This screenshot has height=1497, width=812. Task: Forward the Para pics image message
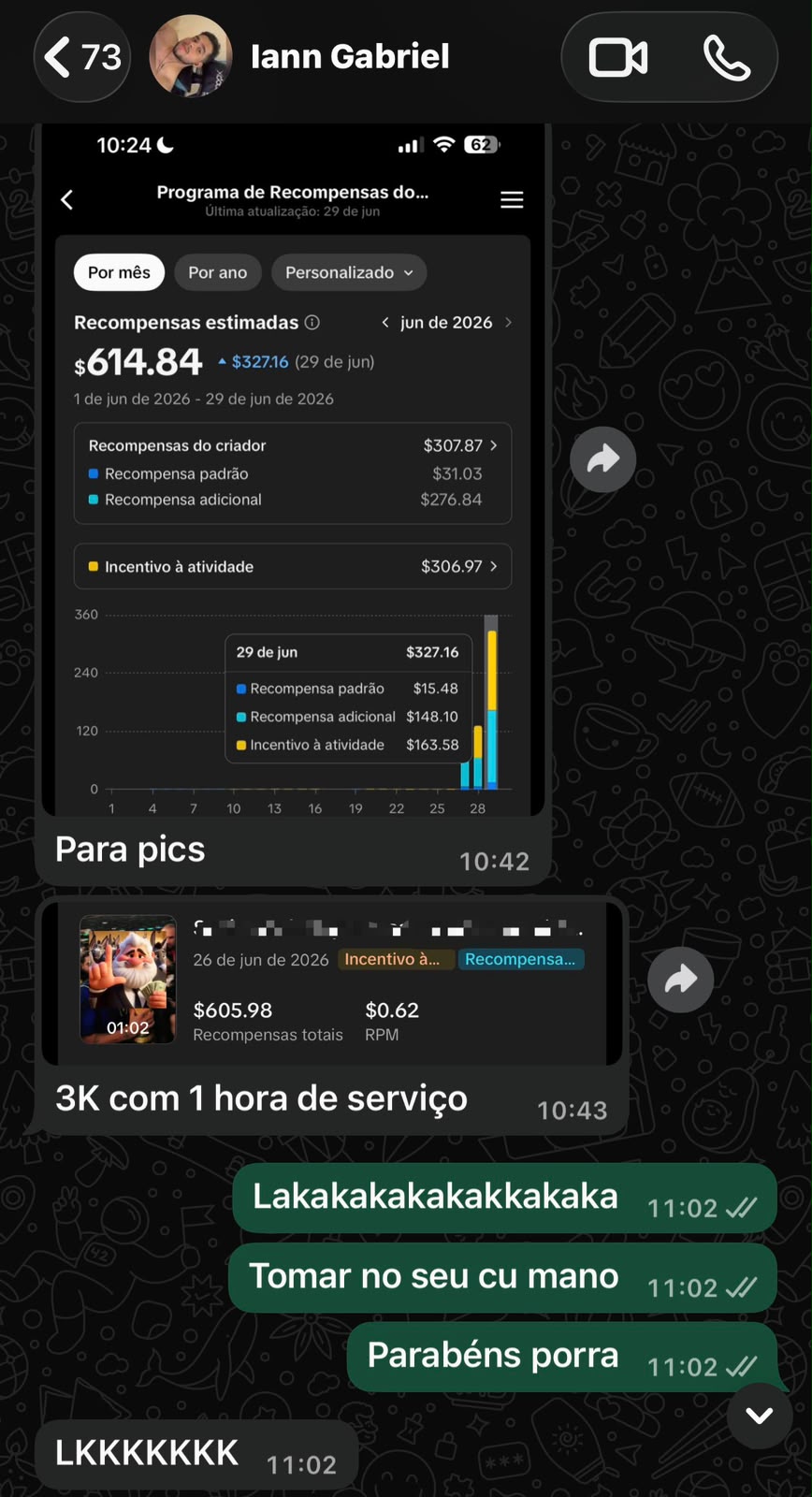[x=603, y=459]
